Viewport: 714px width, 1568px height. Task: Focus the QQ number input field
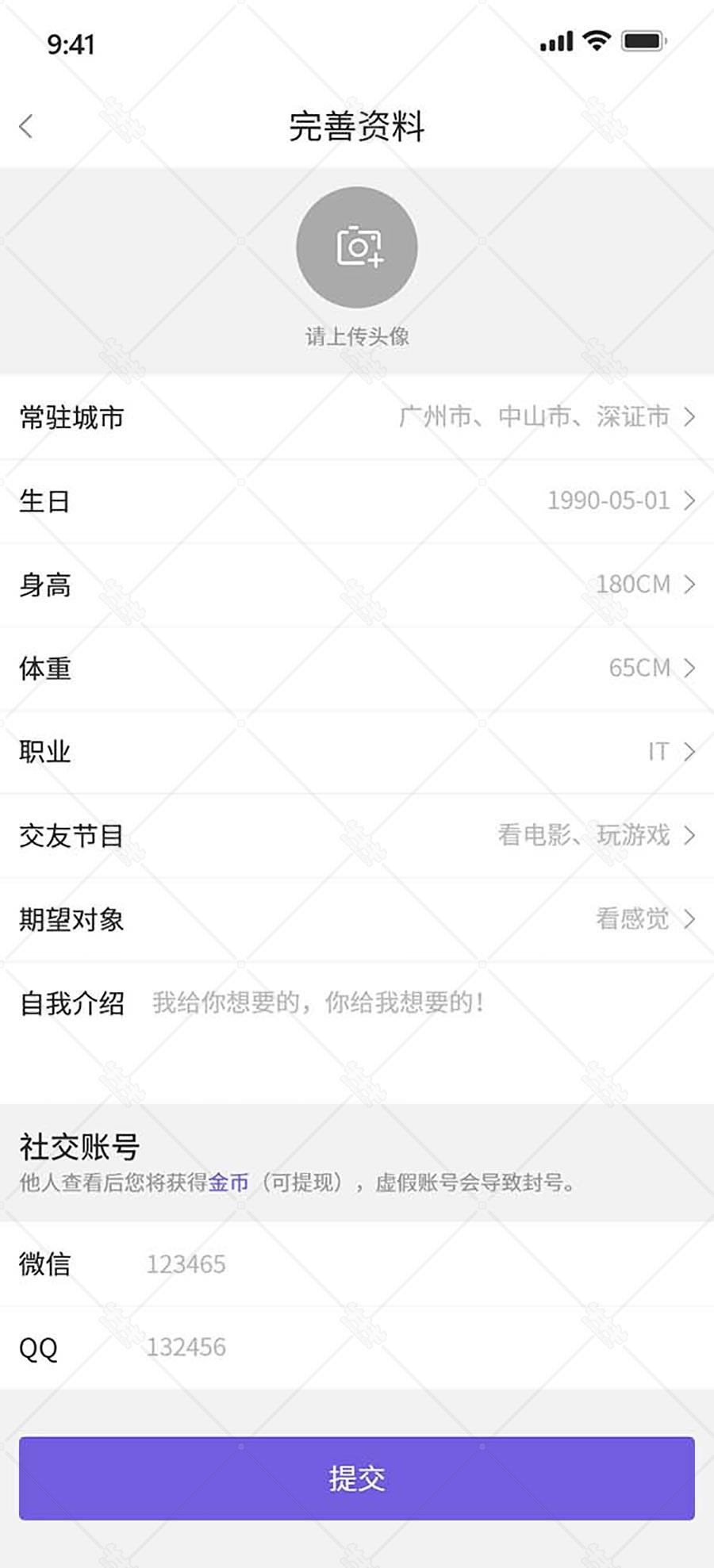click(x=420, y=1348)
